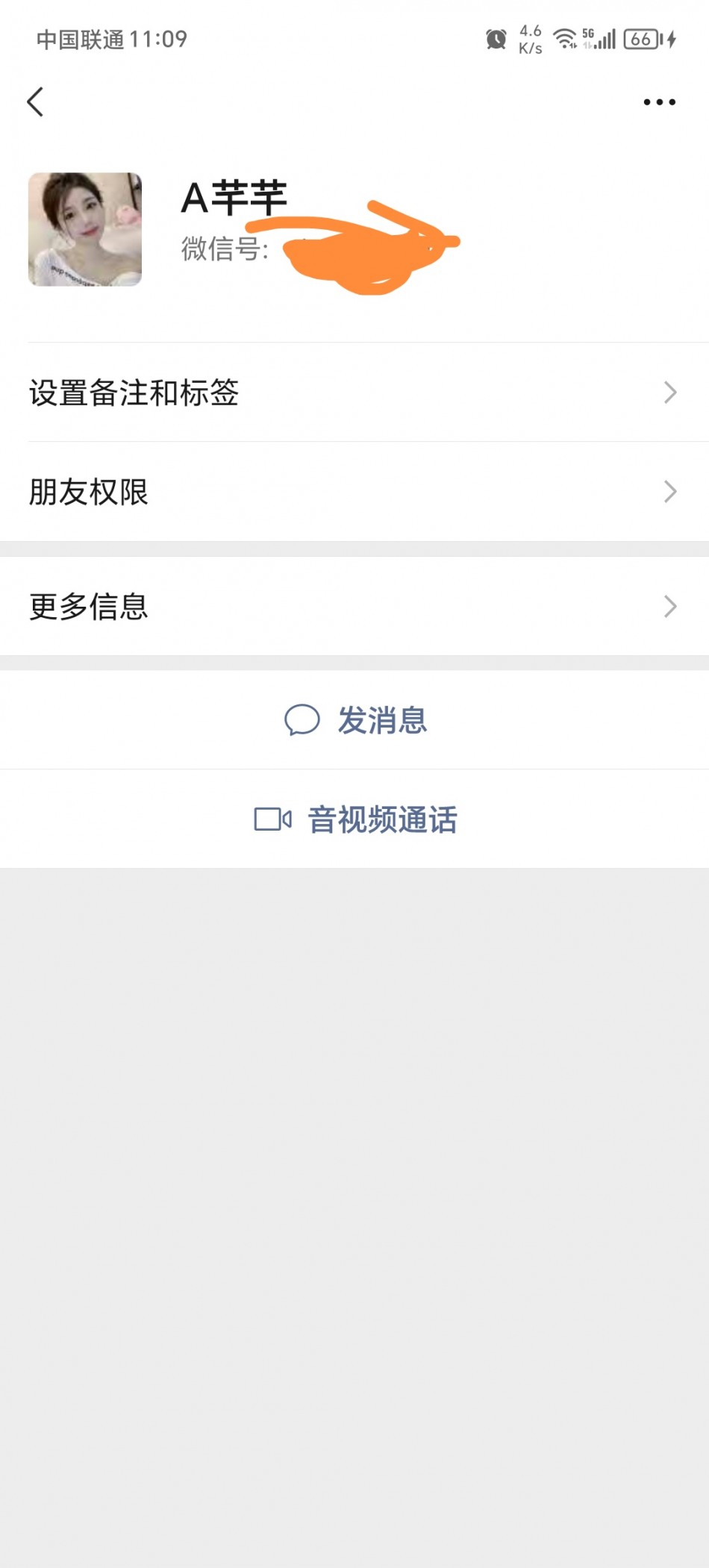Open the three-dot overflow menu
The width and height of the screenshot is (709, 1568).
pyautogui.click(x=659, y=102)
